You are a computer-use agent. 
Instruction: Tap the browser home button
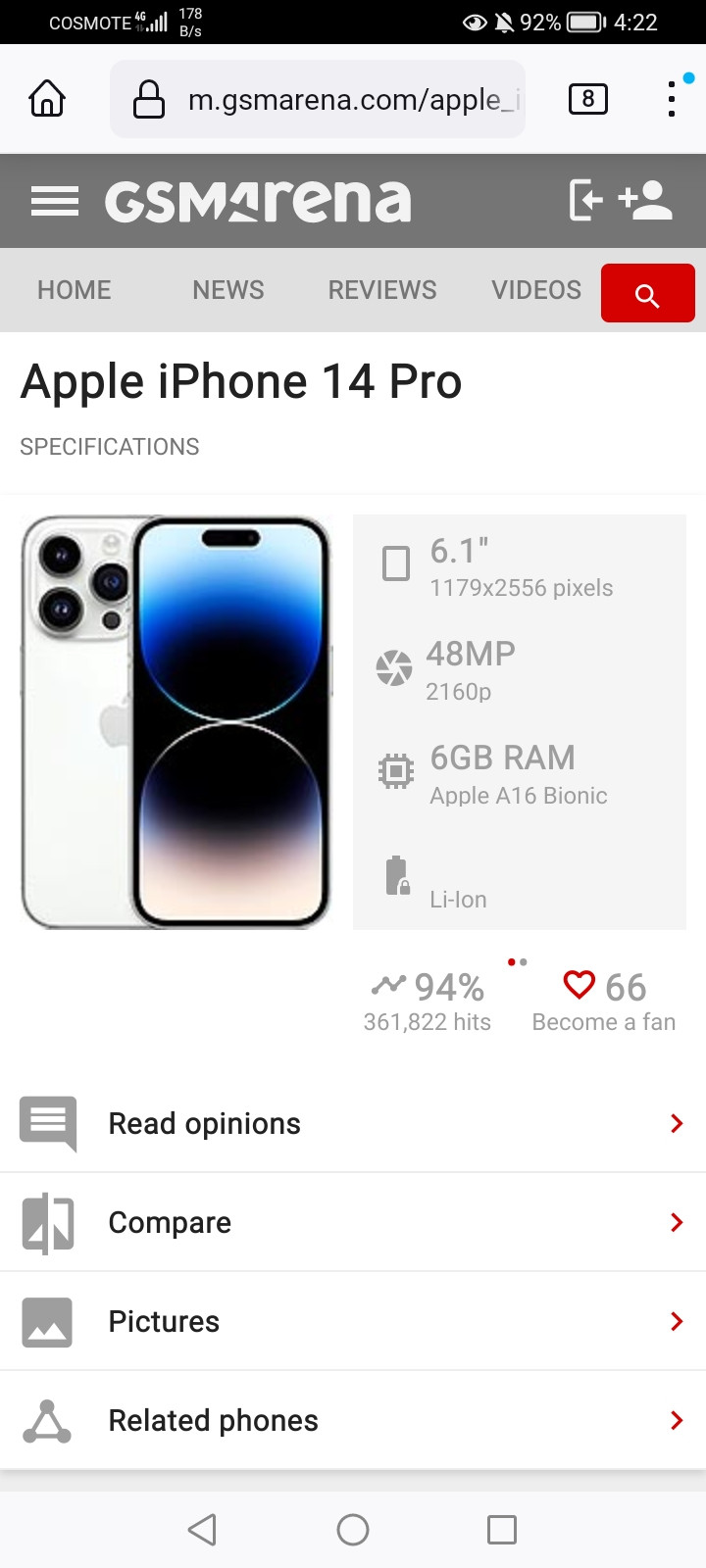pyautogui.click(x=47, y=99)
